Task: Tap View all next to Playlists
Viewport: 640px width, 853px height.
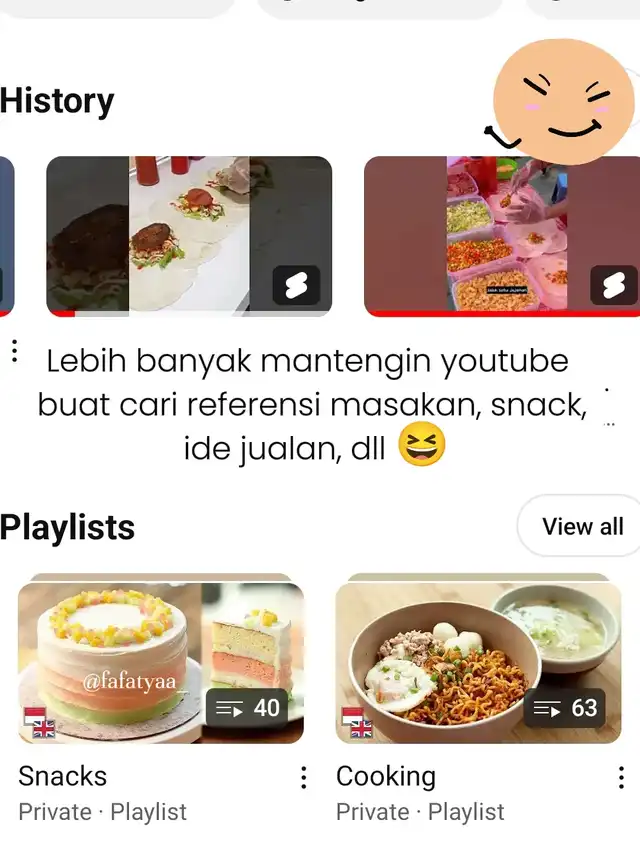Action: point(581,526)
